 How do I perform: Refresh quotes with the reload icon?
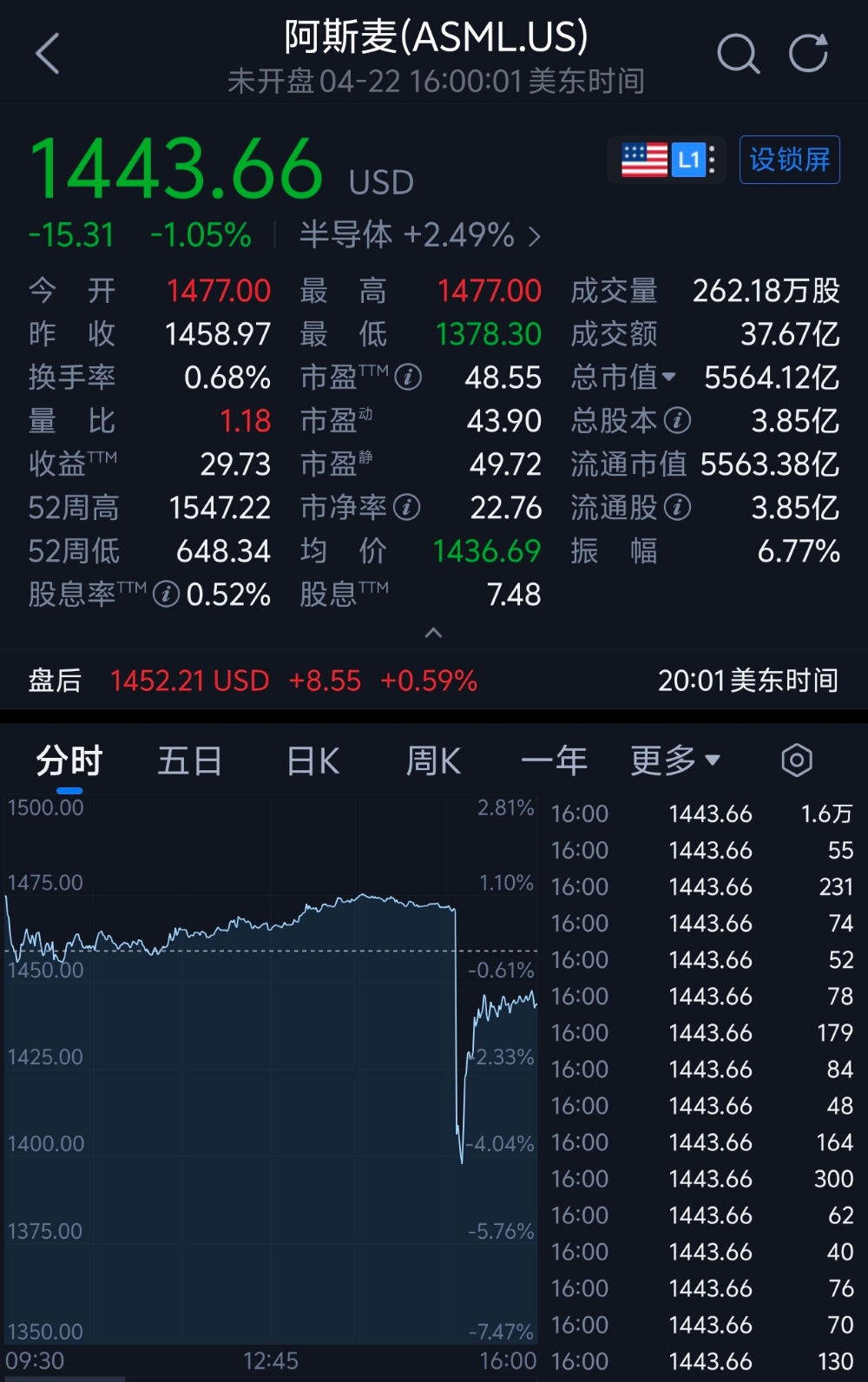tap(808, 52)
